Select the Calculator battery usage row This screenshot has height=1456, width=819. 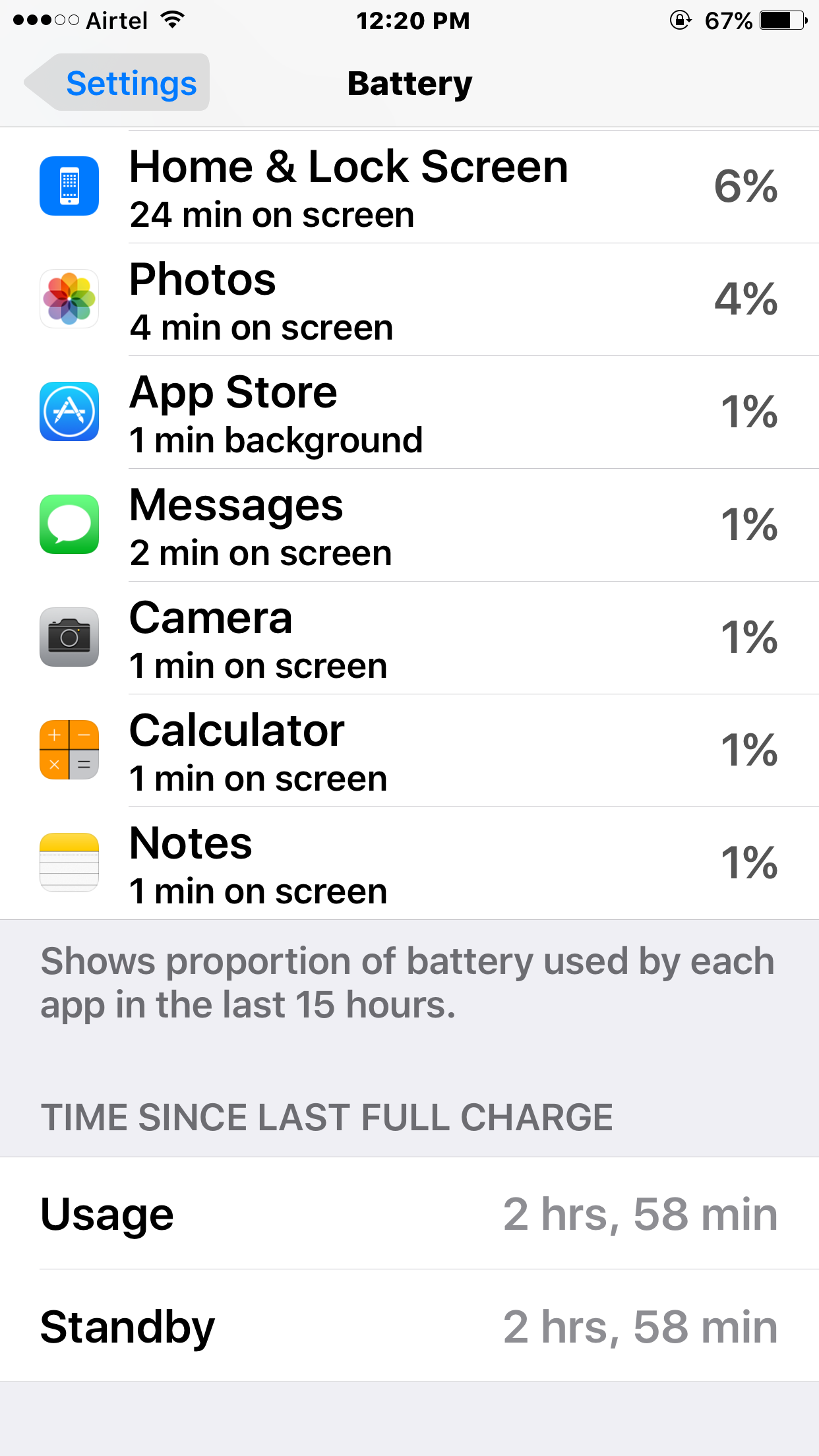coord(409,750)
